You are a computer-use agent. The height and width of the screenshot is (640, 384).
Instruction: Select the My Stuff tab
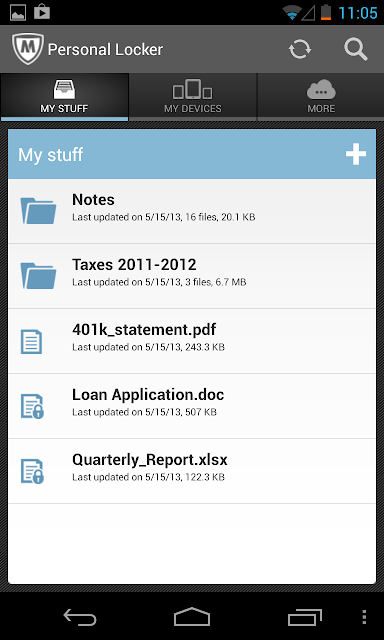[x=64, y=97]
